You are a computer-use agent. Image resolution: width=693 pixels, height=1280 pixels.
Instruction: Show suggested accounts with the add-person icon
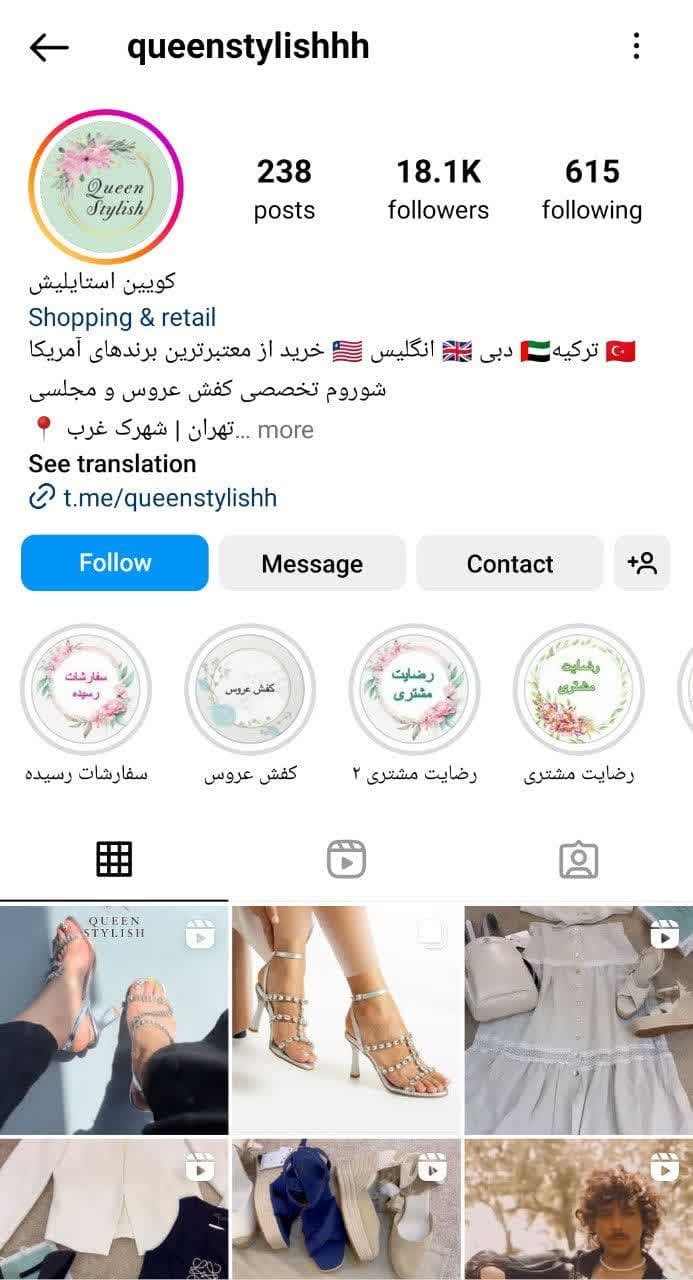[642, 563]
